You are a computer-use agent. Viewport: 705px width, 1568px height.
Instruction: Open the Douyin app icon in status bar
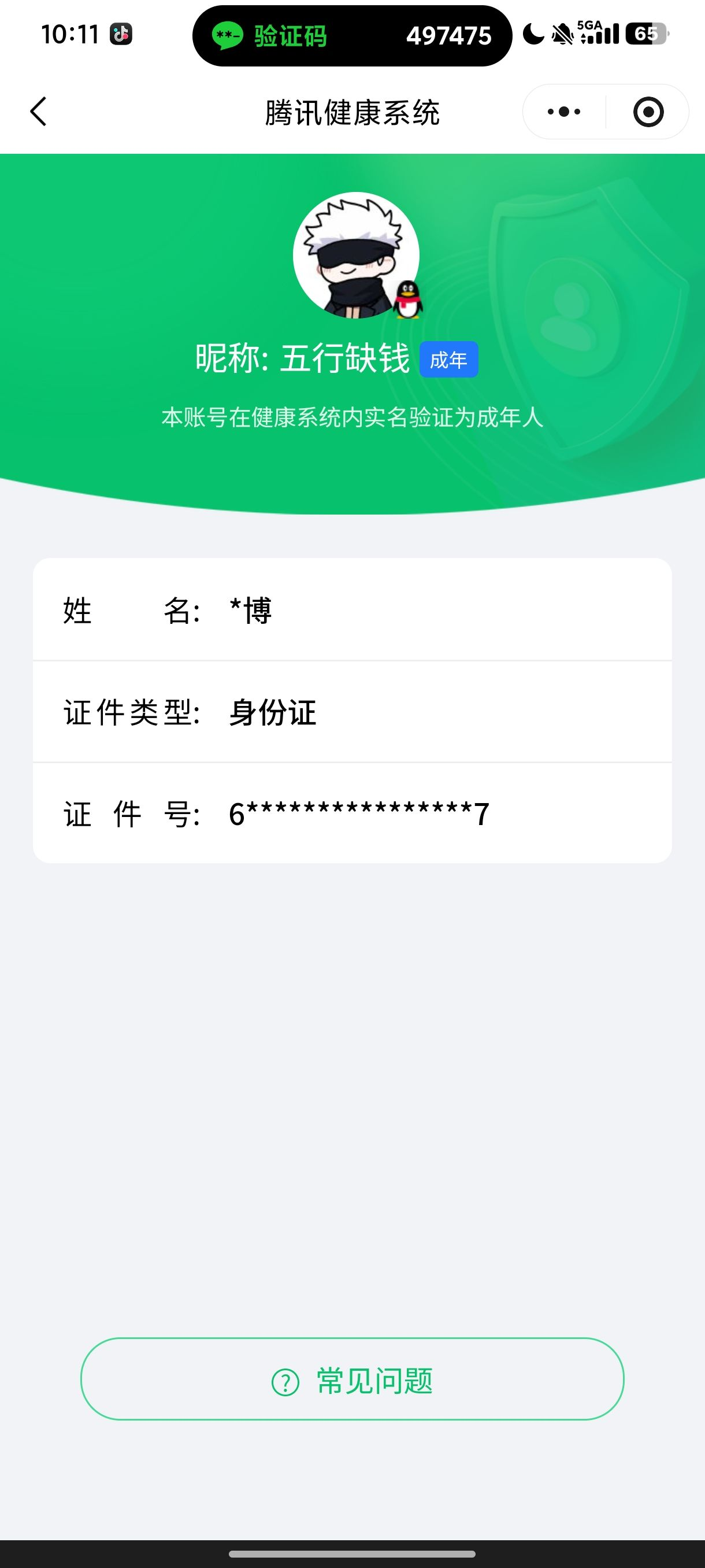point(121,35)
